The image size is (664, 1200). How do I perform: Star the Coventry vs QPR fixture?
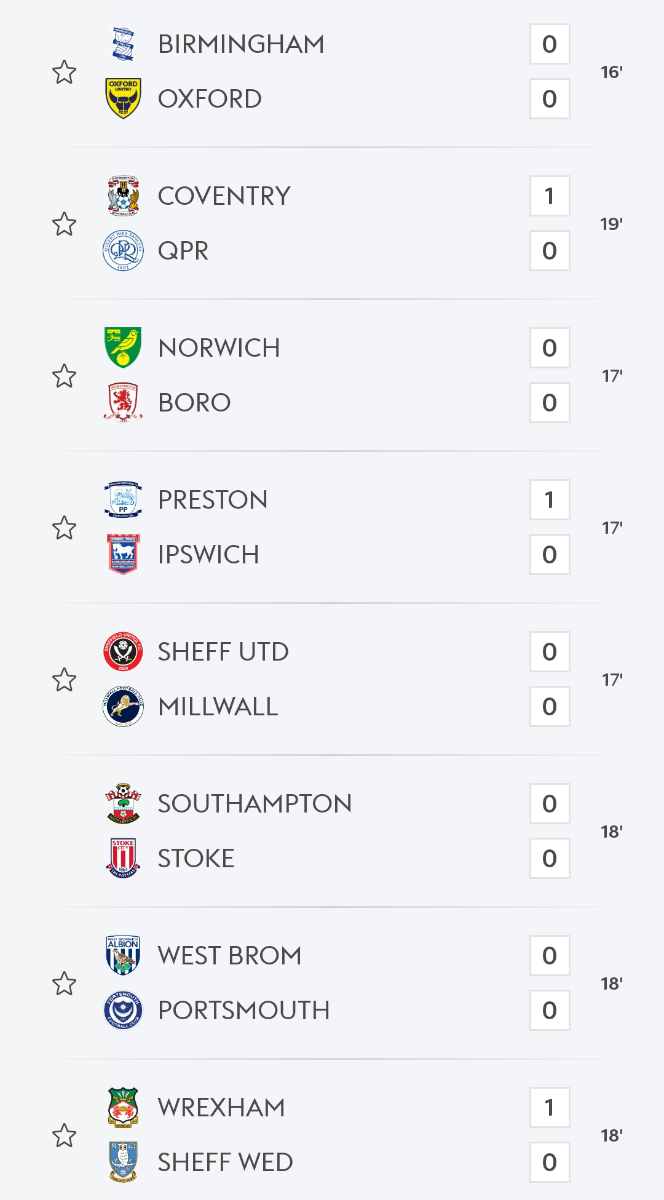(64, 224)
